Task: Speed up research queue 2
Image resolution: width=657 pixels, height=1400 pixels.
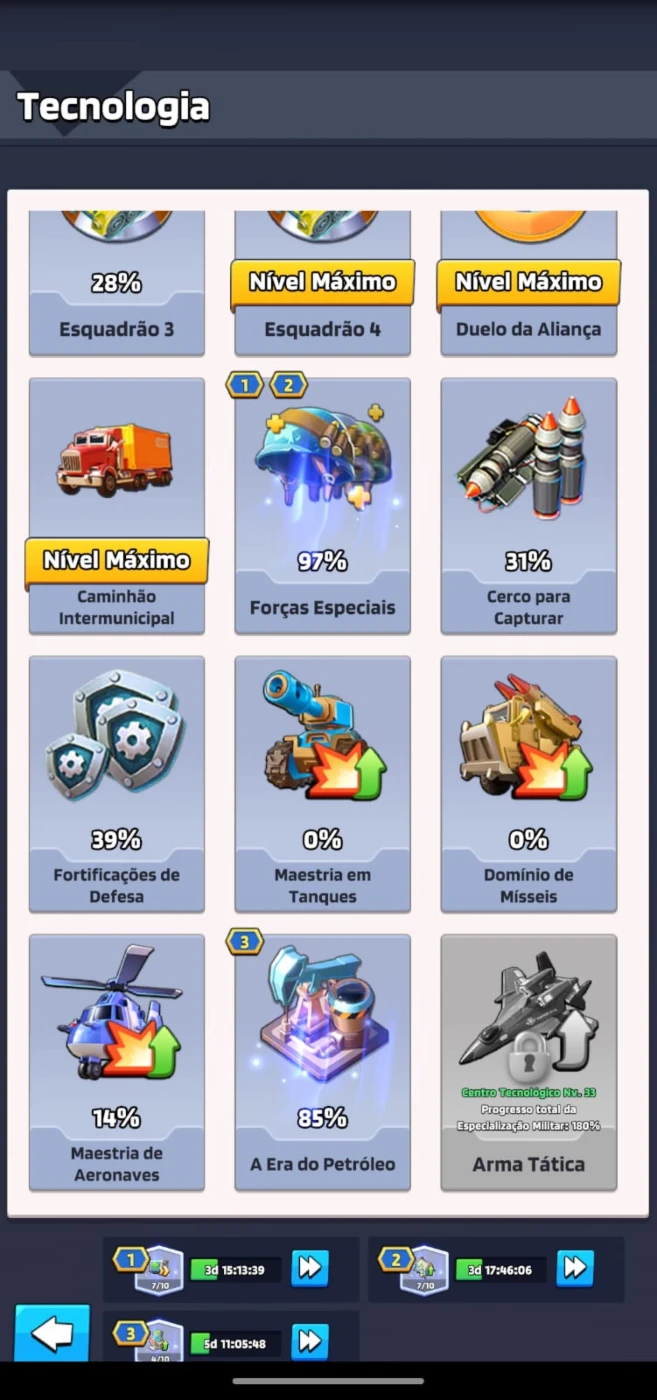Action: tap(575, 1268)
